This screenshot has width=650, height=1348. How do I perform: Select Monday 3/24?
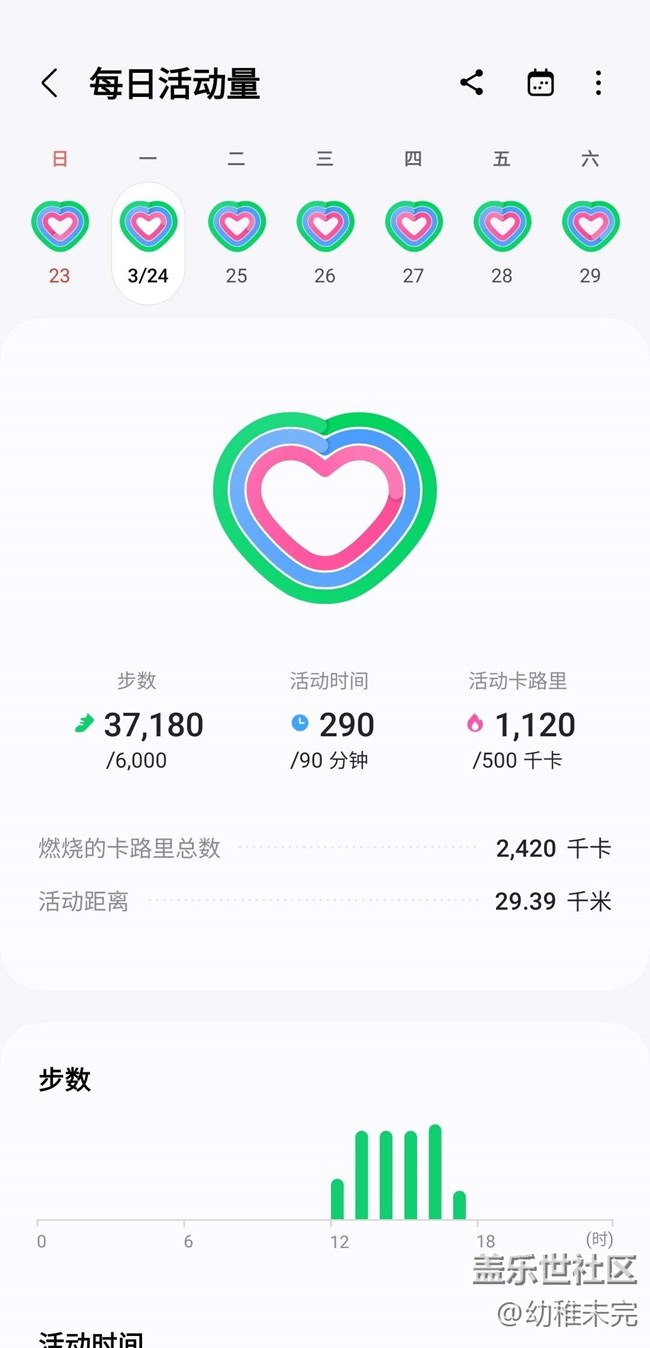(148, 243)
